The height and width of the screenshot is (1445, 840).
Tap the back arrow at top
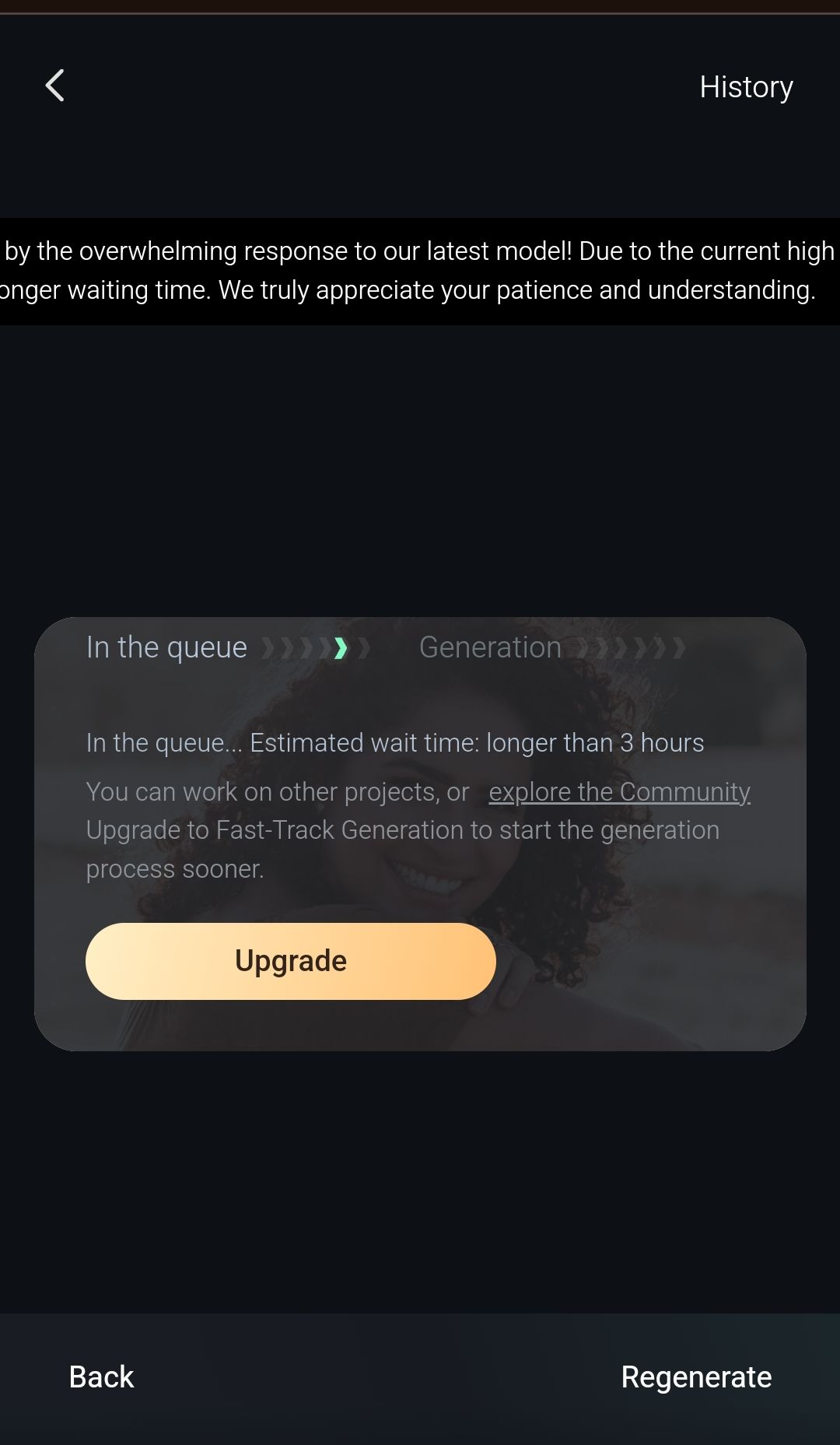[x=54, y=86]
